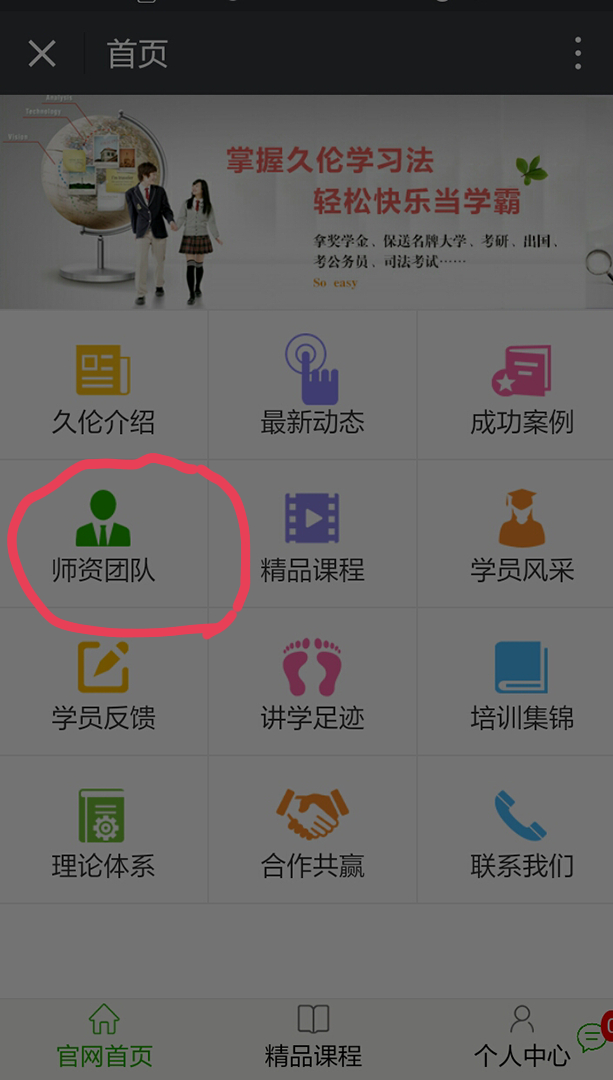613x1080 pixels.
Task: Open the green chat bubble icon
Action: 592,1037
